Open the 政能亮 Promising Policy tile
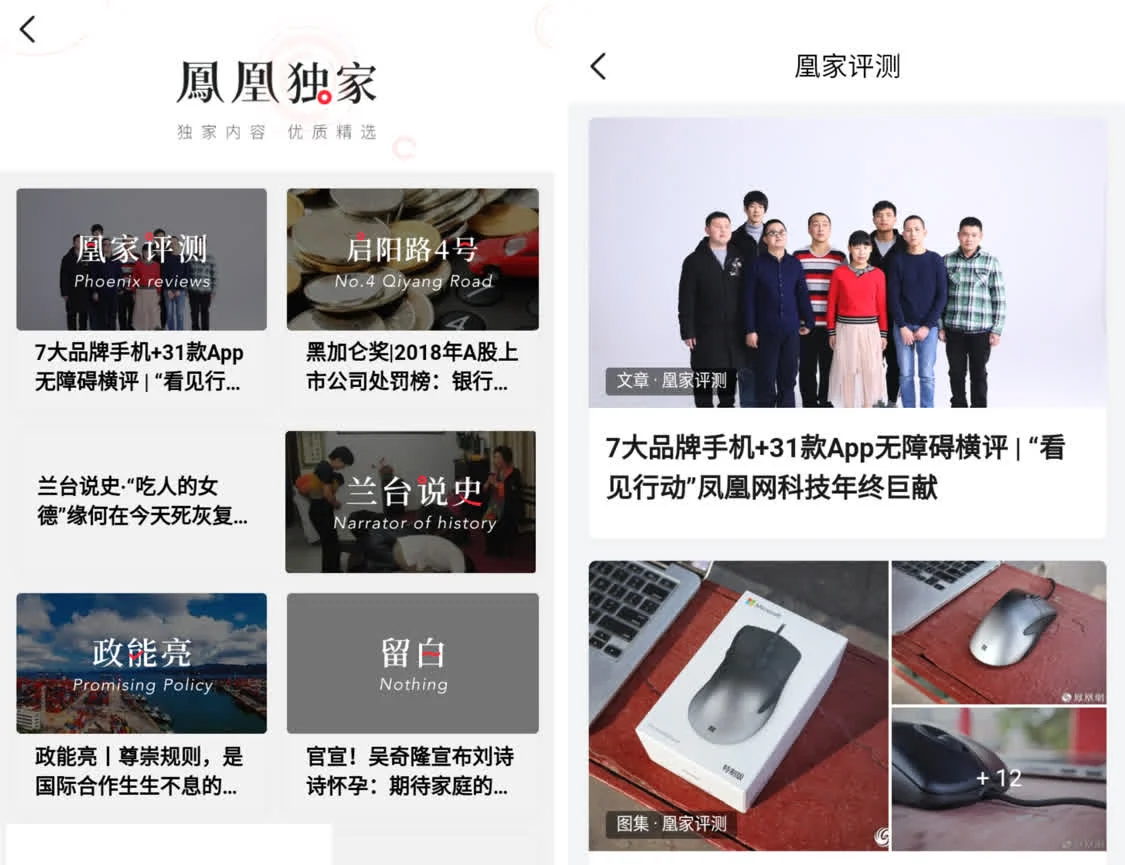Screen dimensions: 1125x865 (142, 663)
